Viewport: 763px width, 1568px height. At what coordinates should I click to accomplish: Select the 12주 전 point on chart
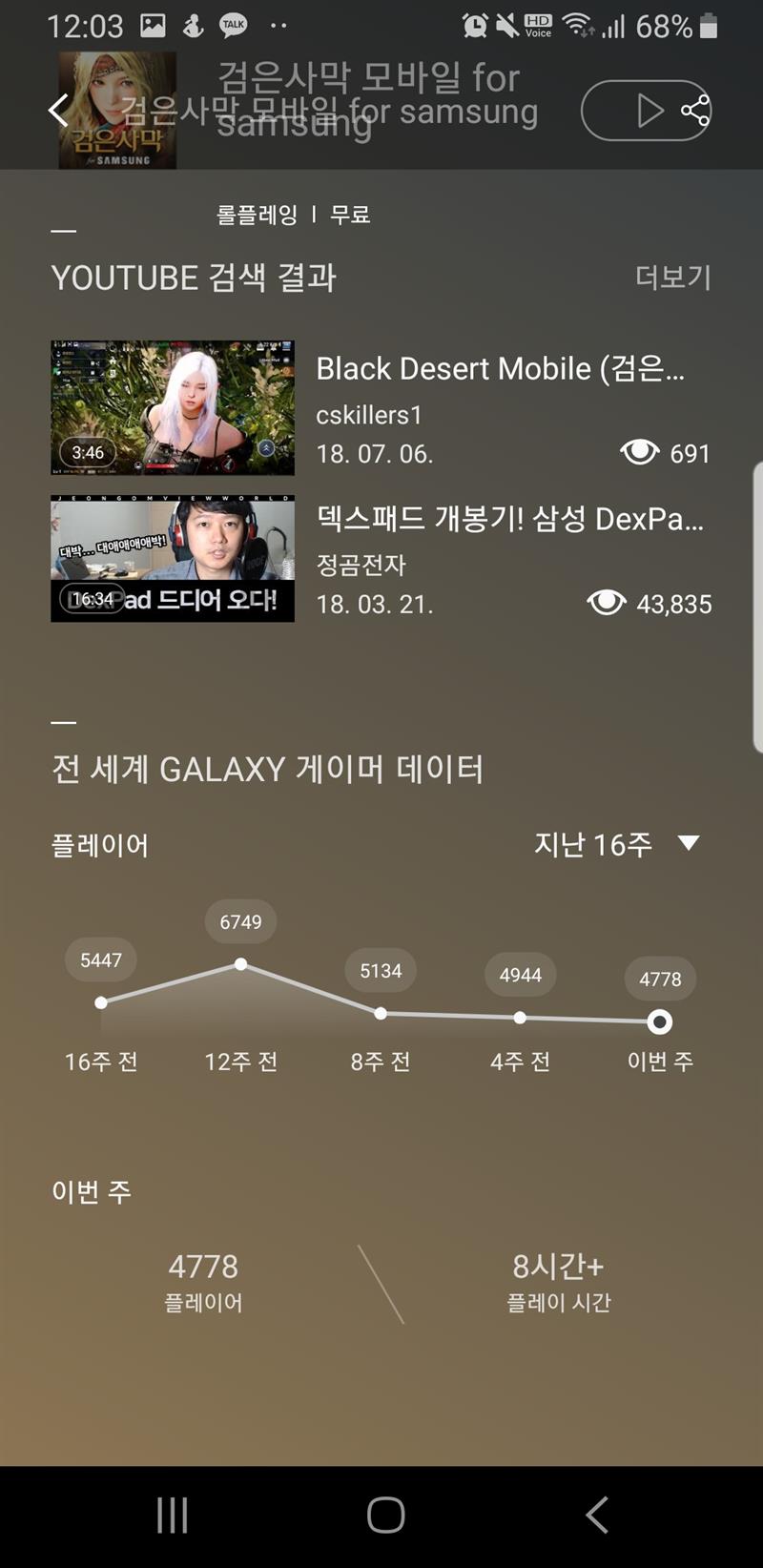coord(240,965)
